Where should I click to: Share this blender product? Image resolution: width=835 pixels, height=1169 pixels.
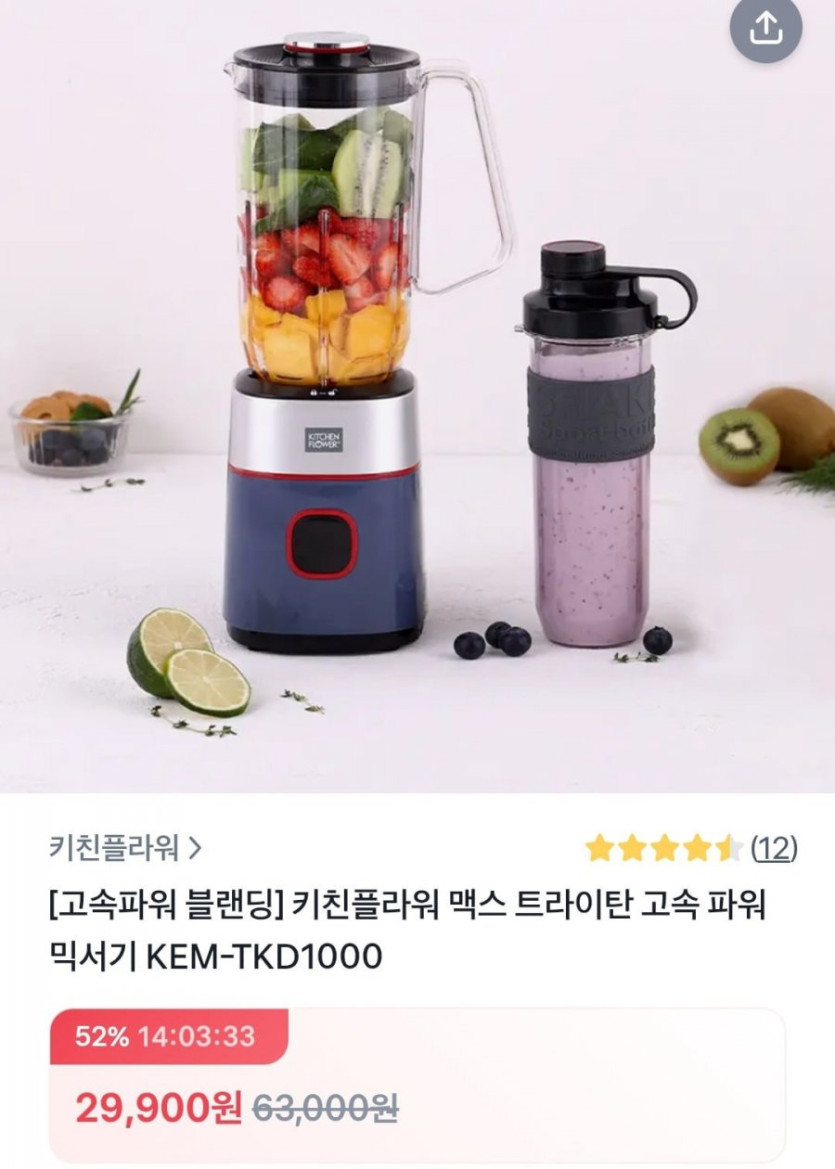[766, 29]
